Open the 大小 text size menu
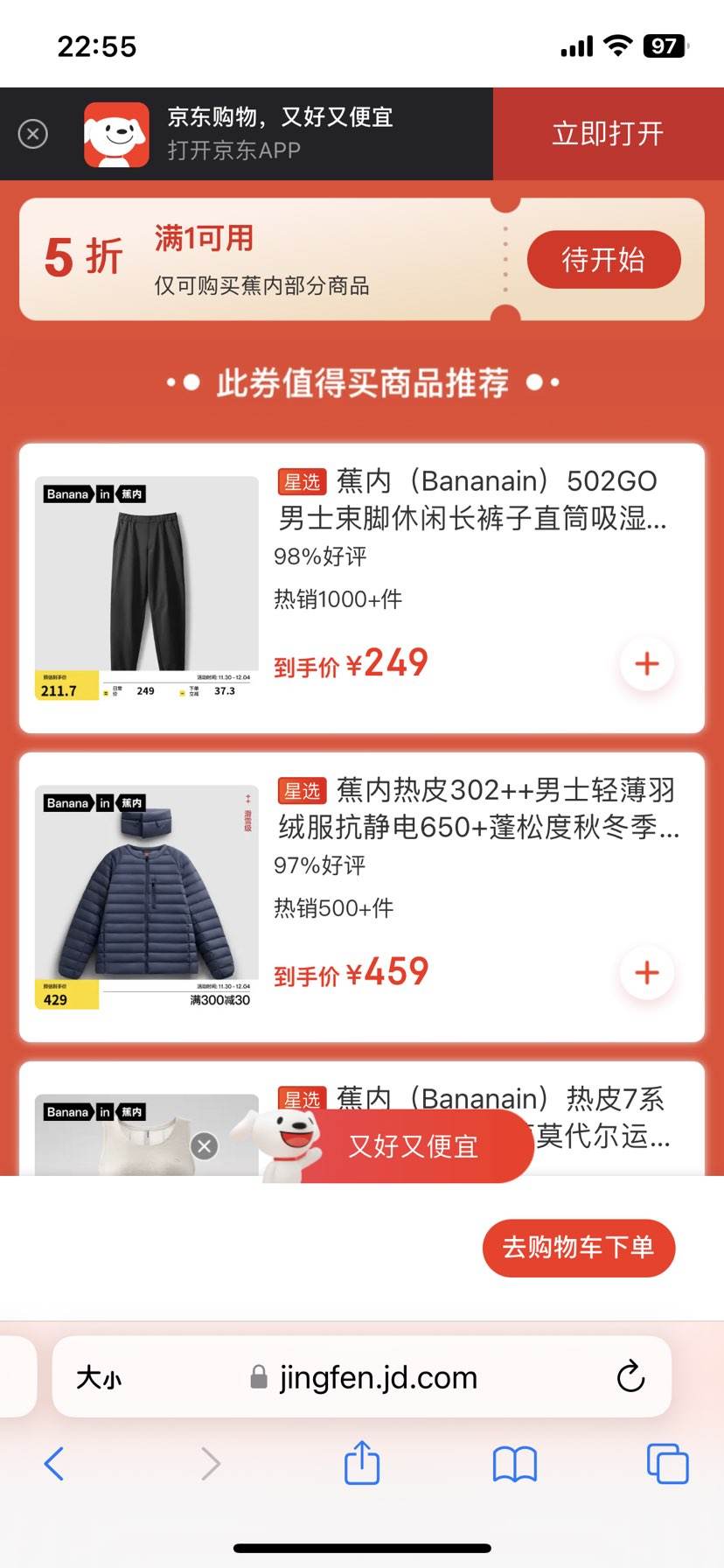Image resolution: width=724 pixels, height=1568 pixels. [96, 1376]
